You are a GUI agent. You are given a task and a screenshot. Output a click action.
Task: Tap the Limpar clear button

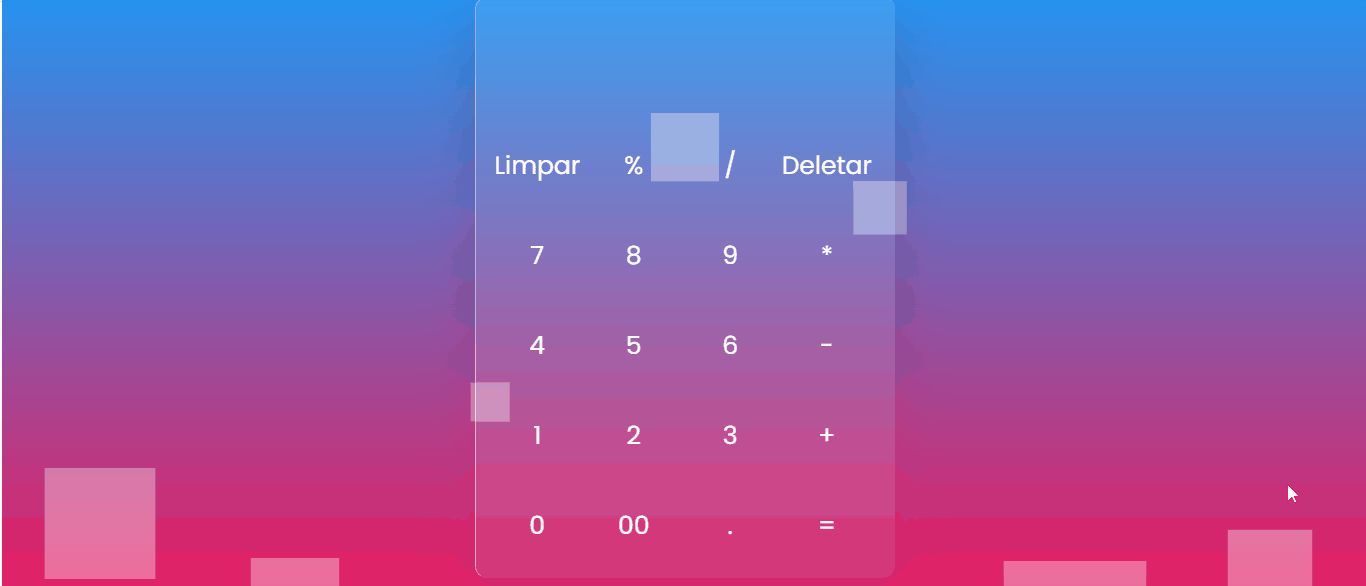click(537, 166)
